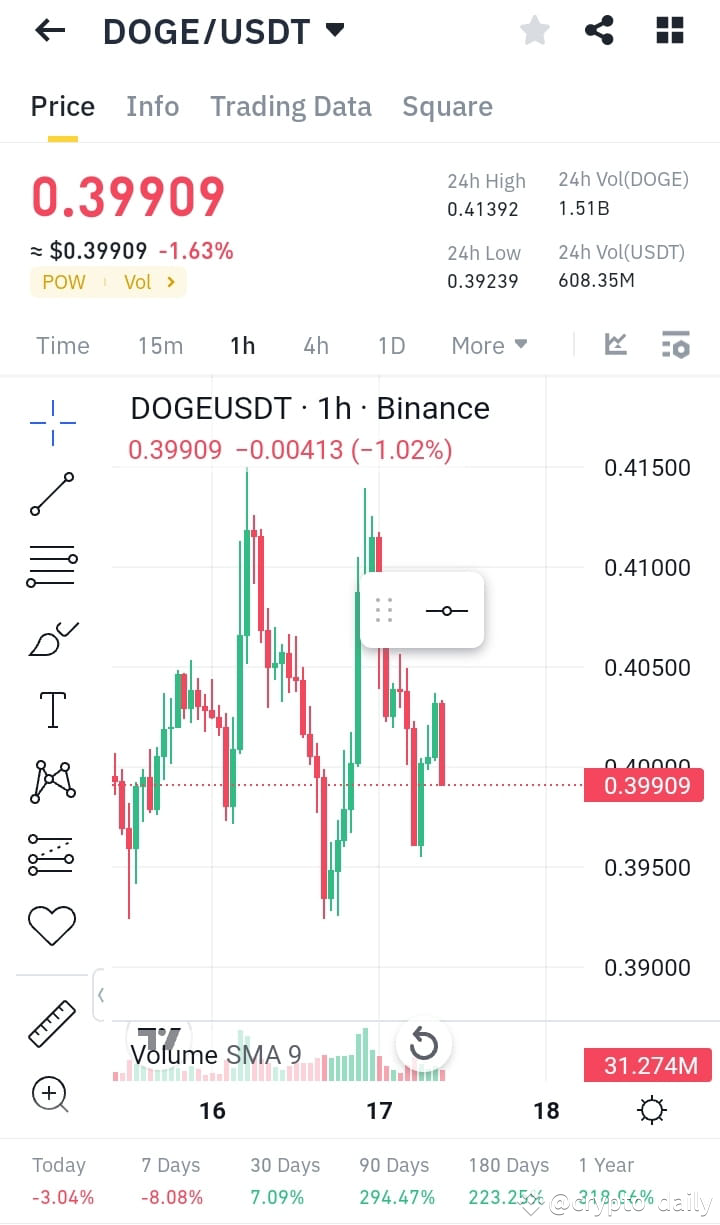Image resolution: width=720 pixels, height=1225 pixels.
Task: Toggle the theme brightness sun icon
Action: 651,1110
